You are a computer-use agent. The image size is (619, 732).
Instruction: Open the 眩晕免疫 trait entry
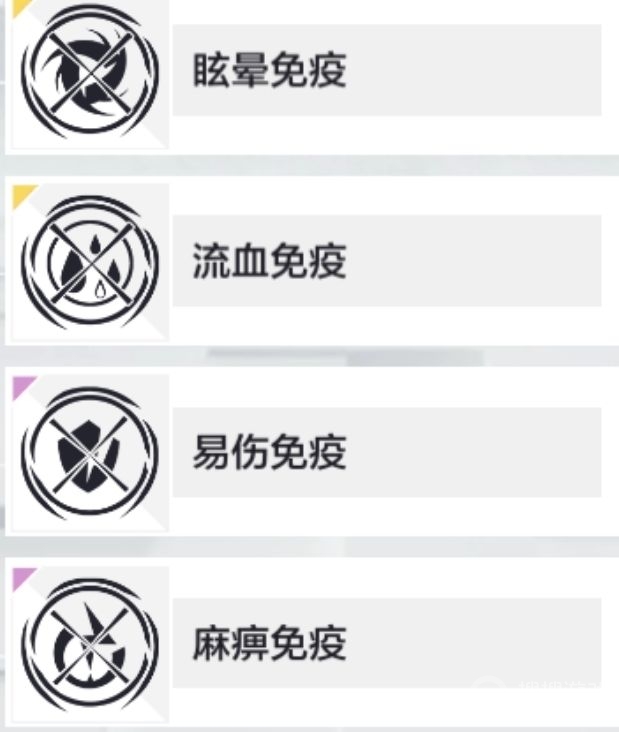pyautogui.click(x=385, y=71)
